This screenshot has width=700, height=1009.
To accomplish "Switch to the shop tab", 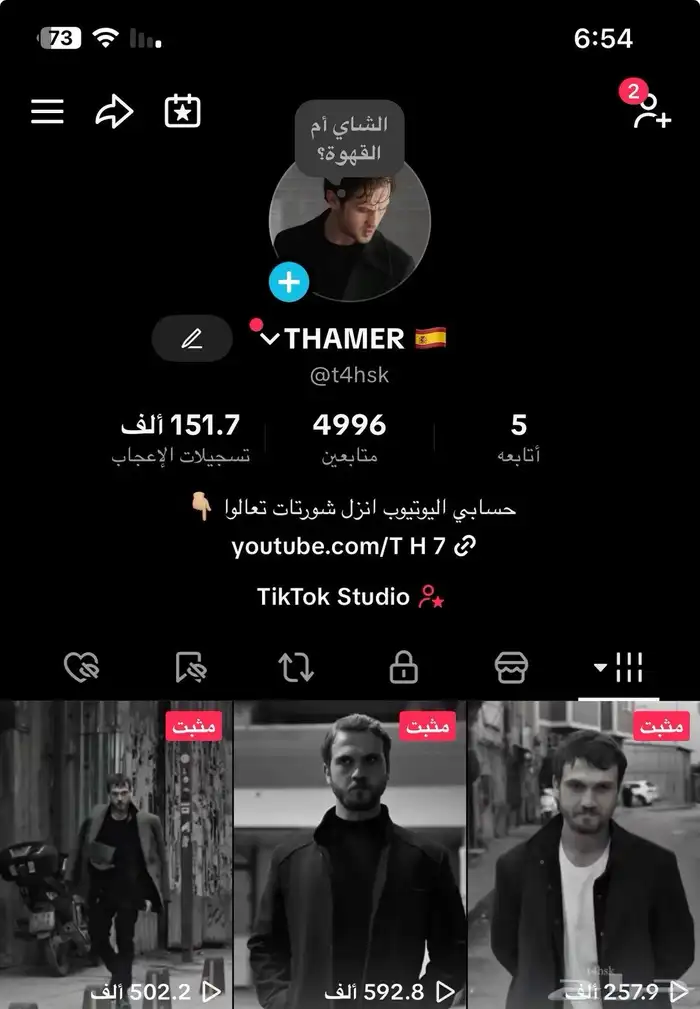I will pos(511,667).
